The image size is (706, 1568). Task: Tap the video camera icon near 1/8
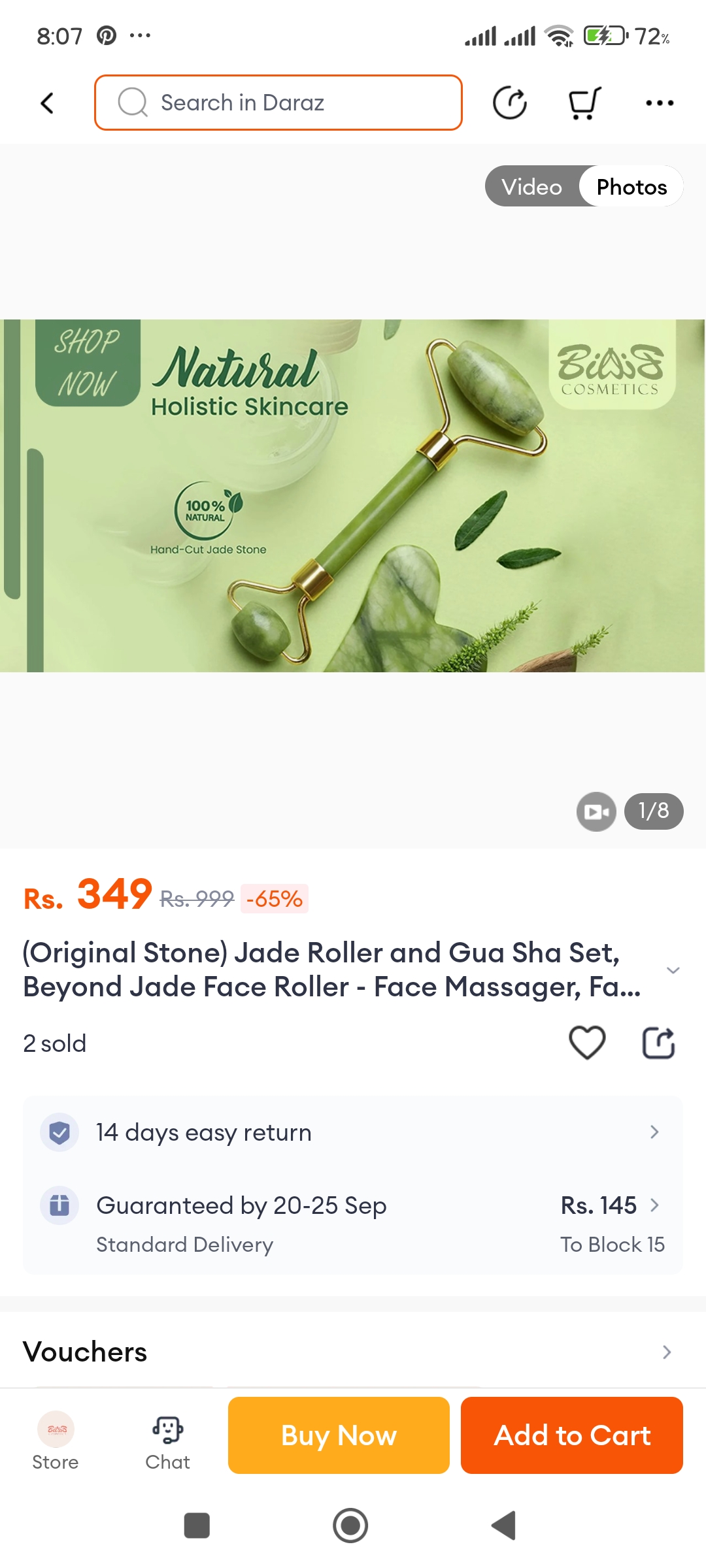(x=596, y=811)
